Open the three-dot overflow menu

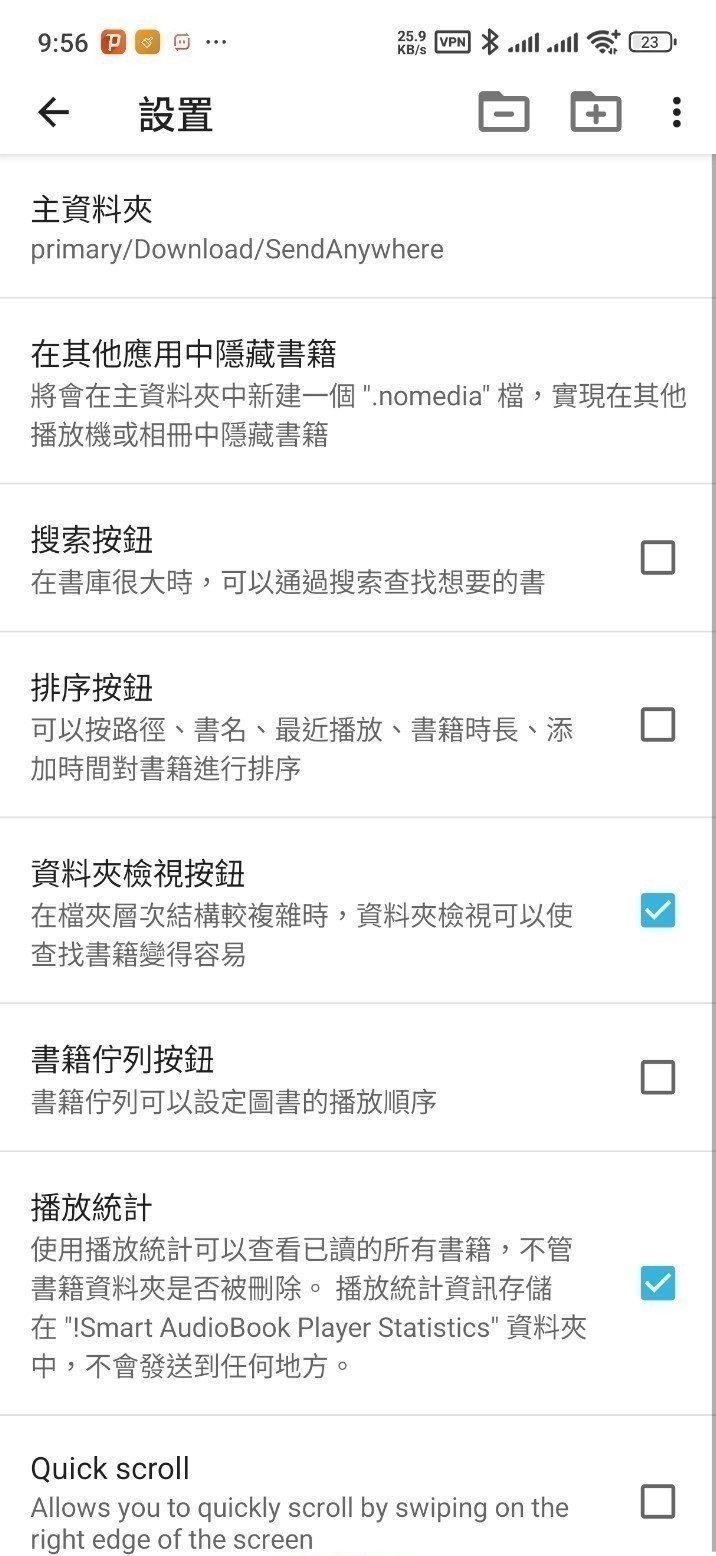tap(677, 113)
